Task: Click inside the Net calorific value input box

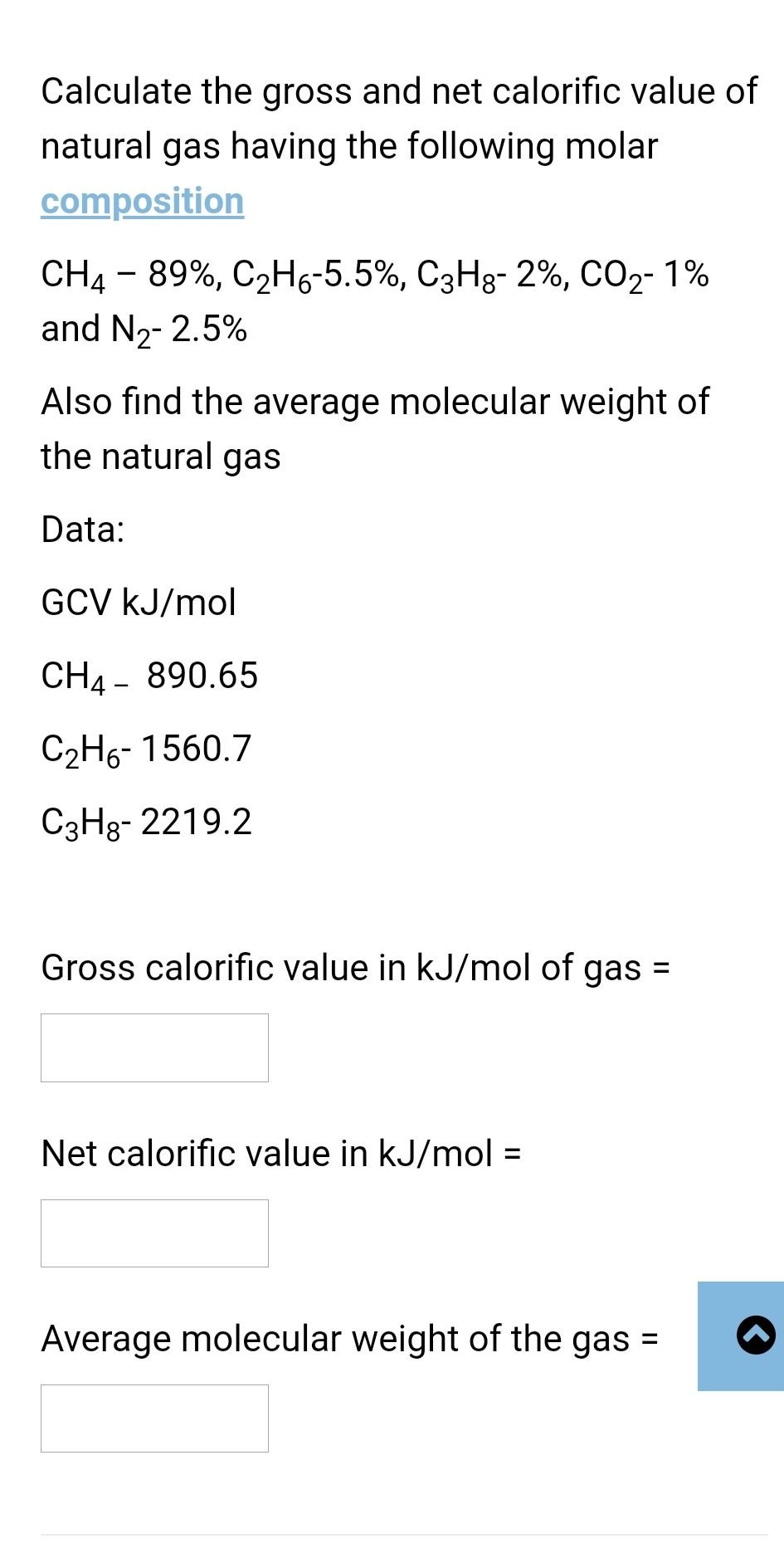Action: point(154,1233)
